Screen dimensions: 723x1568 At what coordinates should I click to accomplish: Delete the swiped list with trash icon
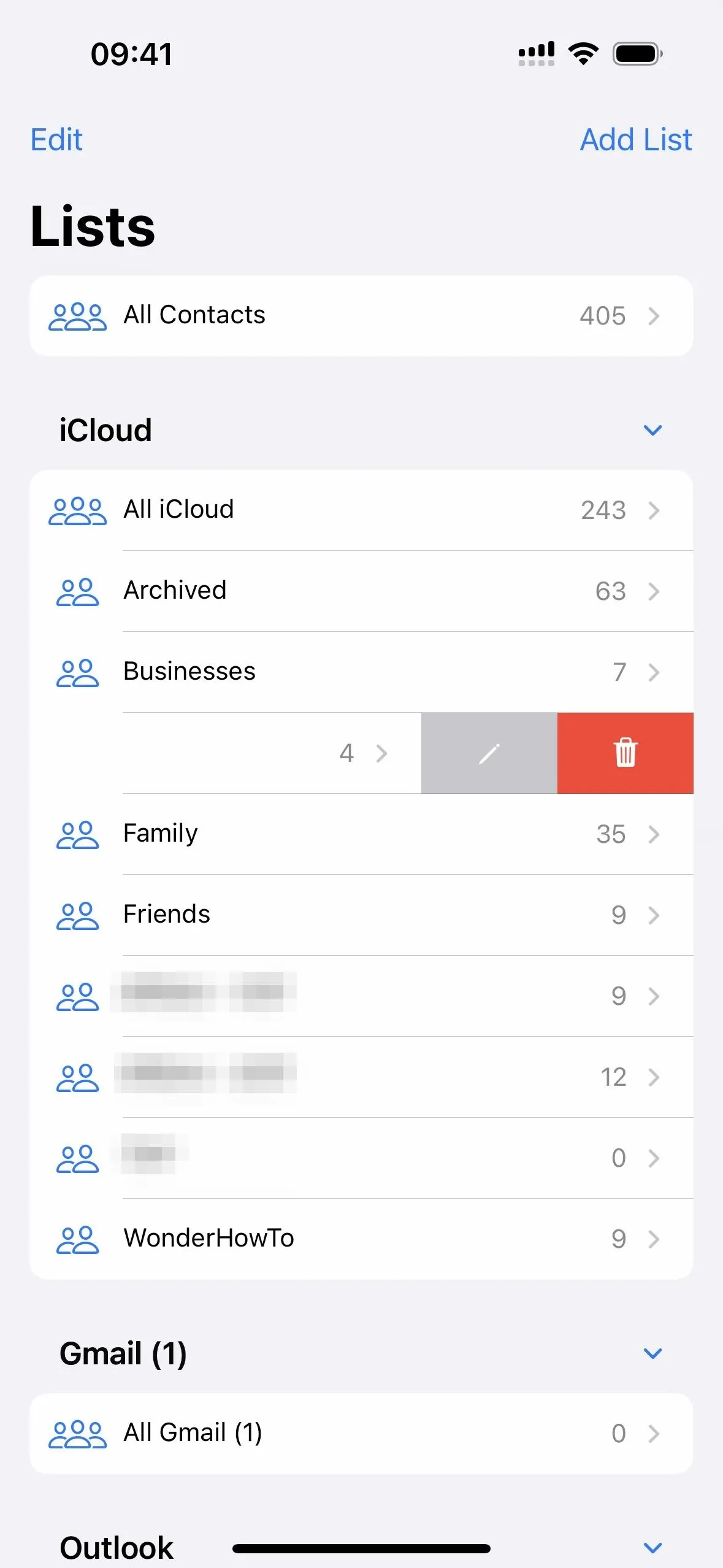[x=625, y=753]
